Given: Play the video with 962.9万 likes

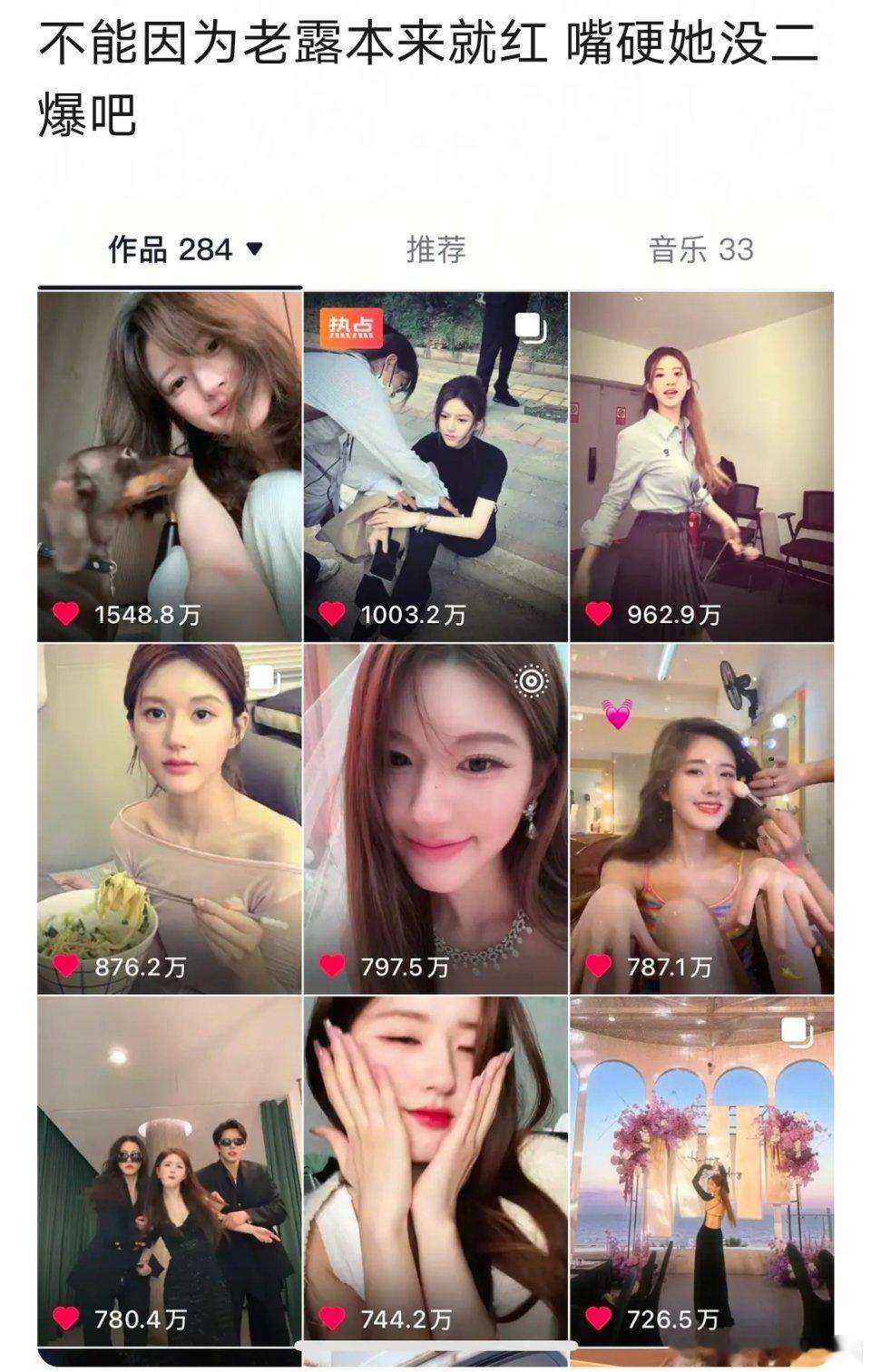Looking at the screenshot, I should pyautogui.click(x=701, y=466).
